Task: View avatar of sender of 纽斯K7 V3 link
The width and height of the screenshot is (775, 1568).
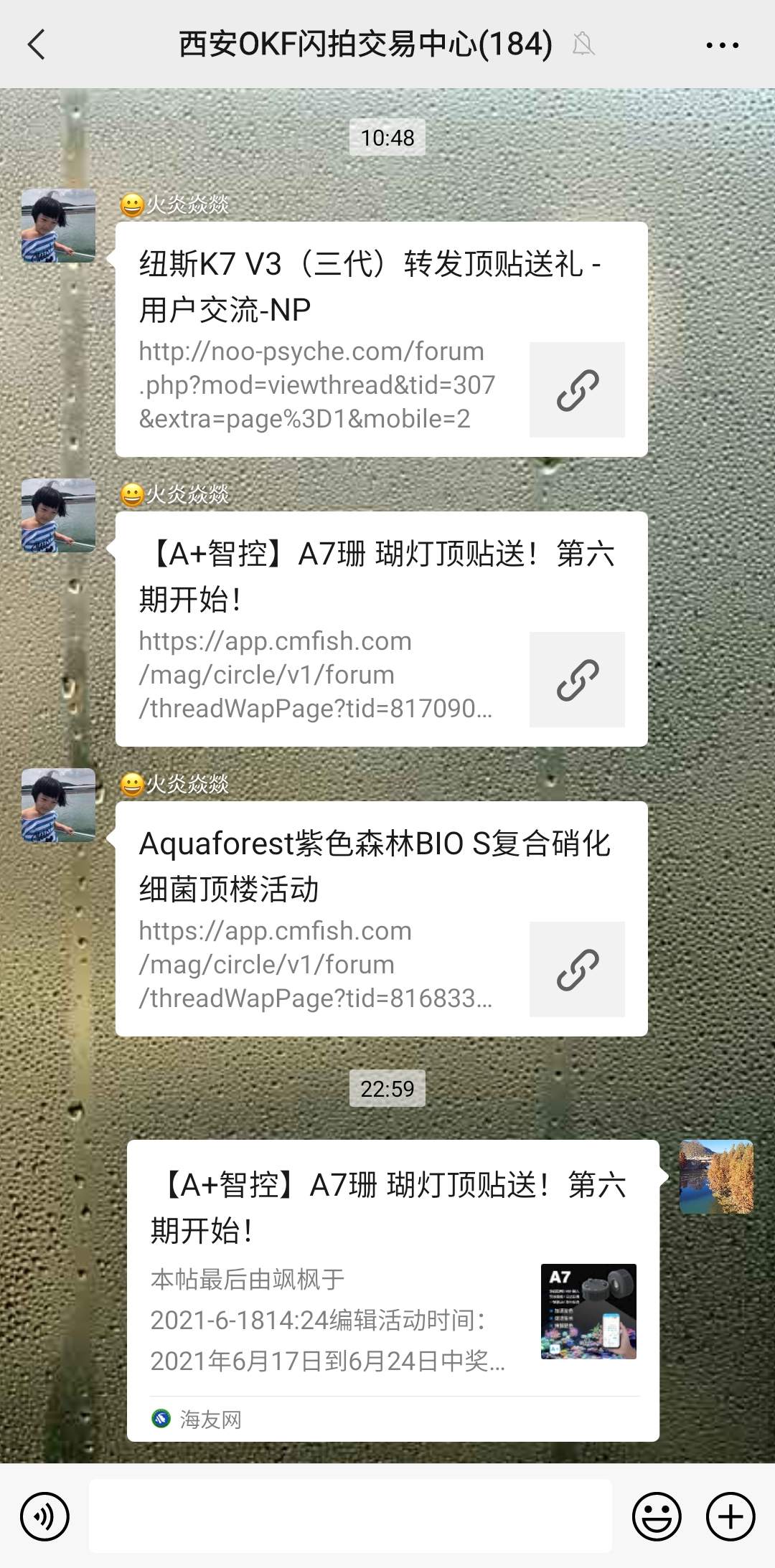Action: (59, 226)
